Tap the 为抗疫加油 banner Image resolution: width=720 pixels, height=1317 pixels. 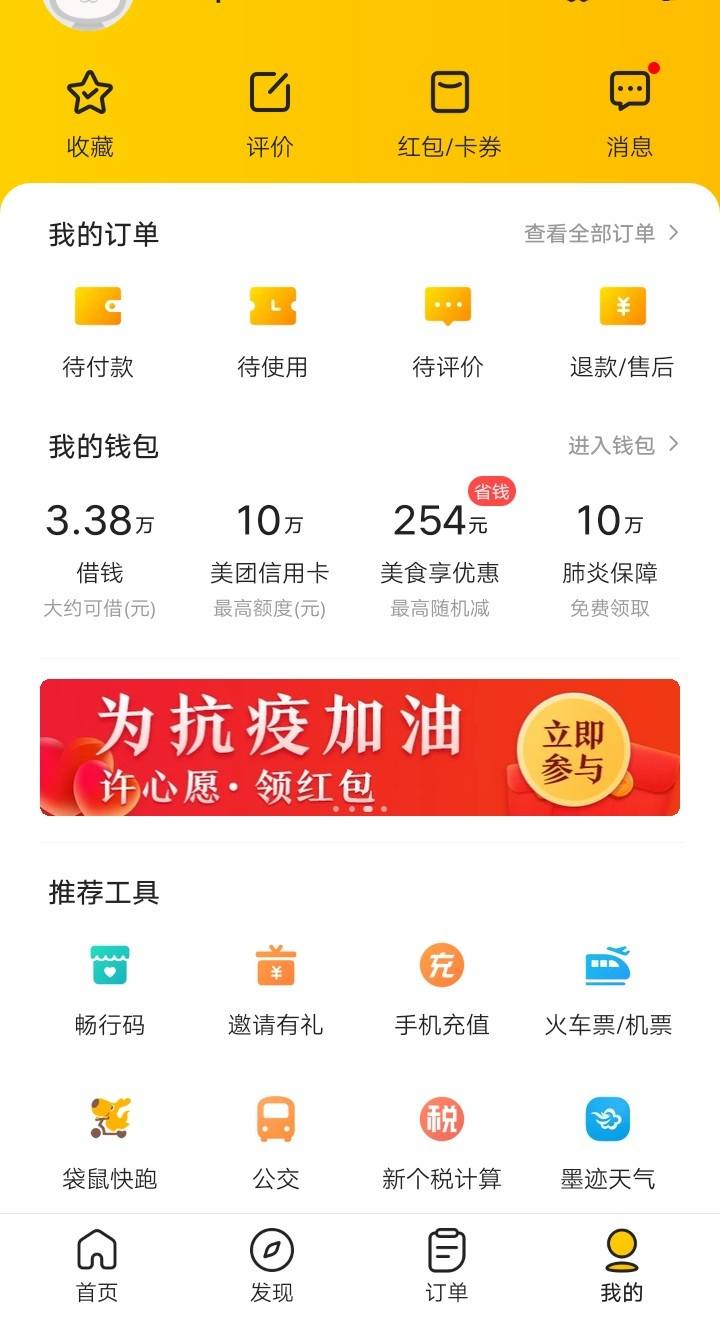click(x=360, y=747)
